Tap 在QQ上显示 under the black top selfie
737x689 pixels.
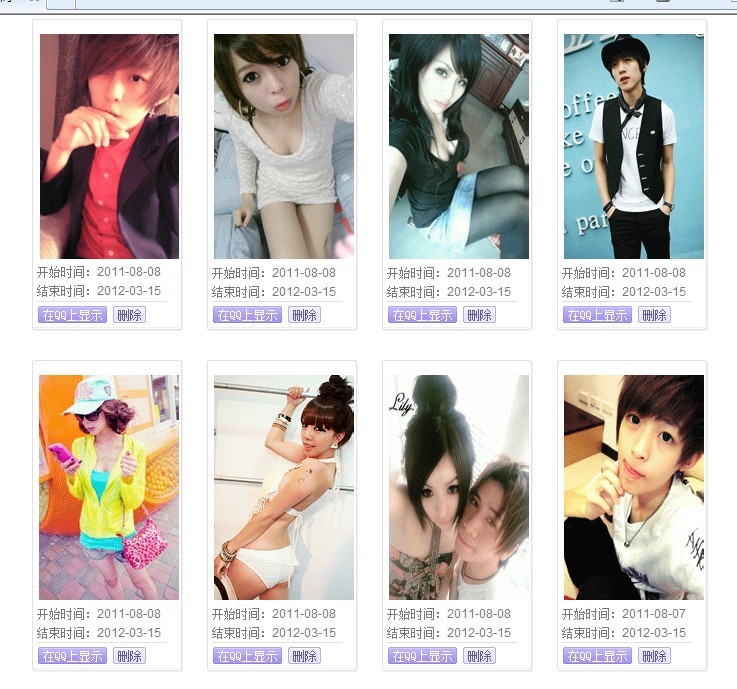click(x=422, y=315)
